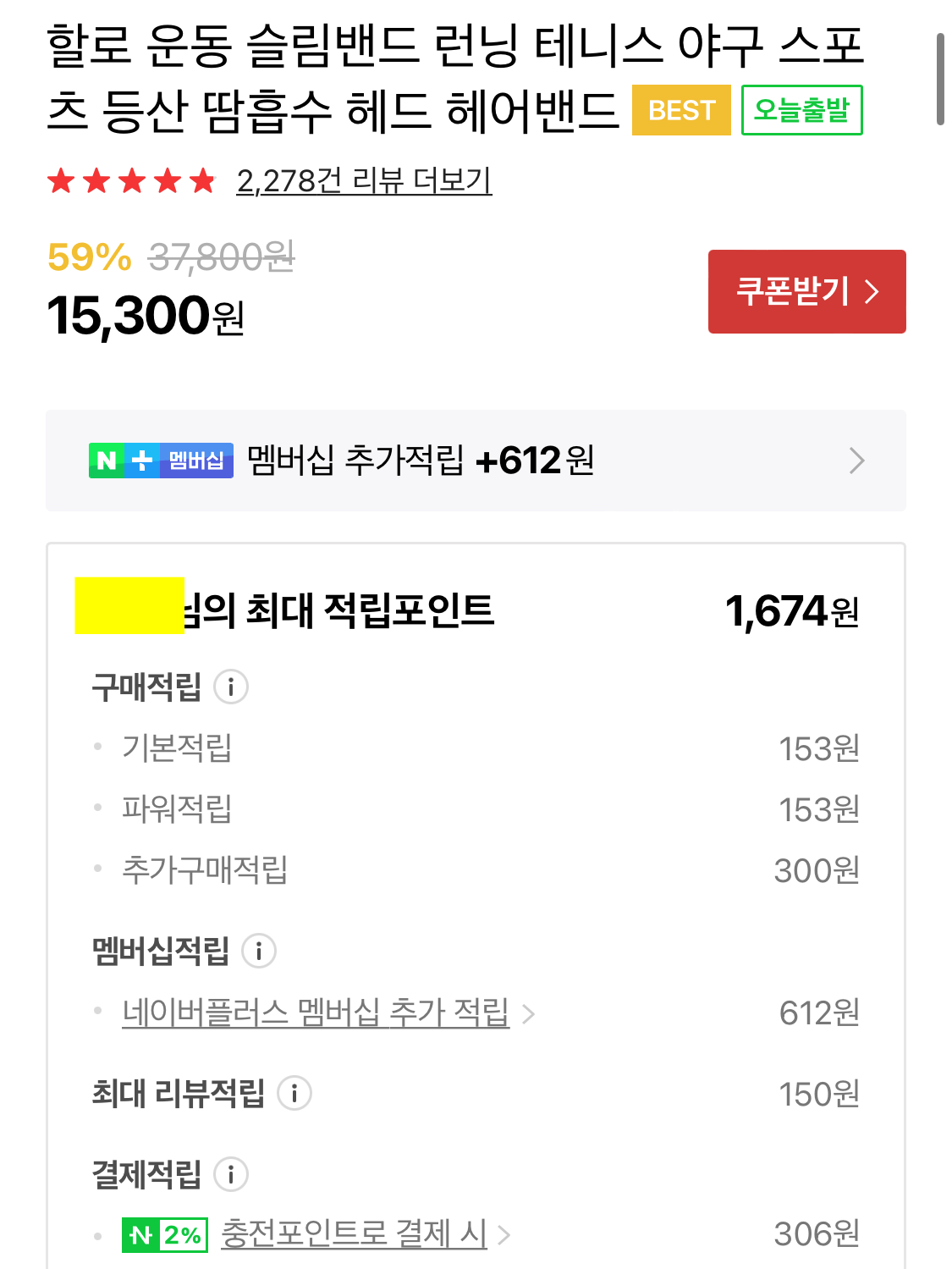
Task: Select the 오늘출발 badge
Action: click(x=801, y=109)
